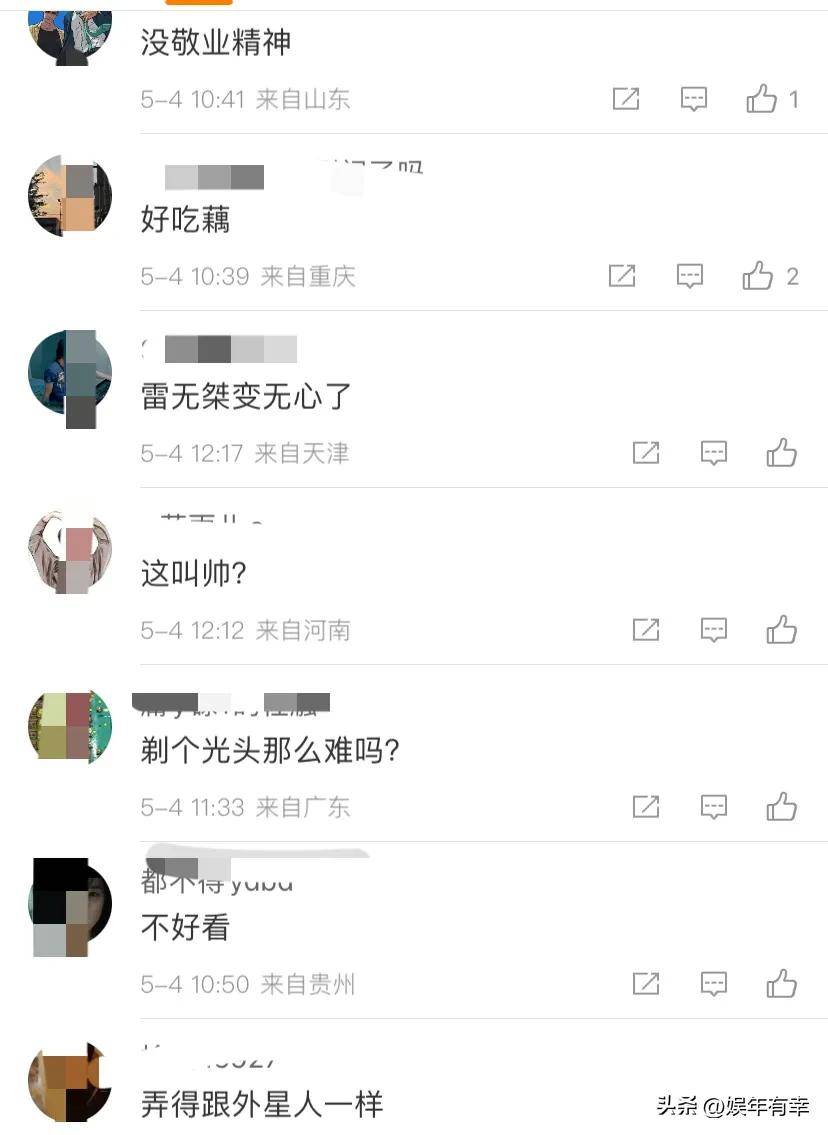Repost the comment 雷无桀变无心了

pyautogui.click(x=646, y=453)
